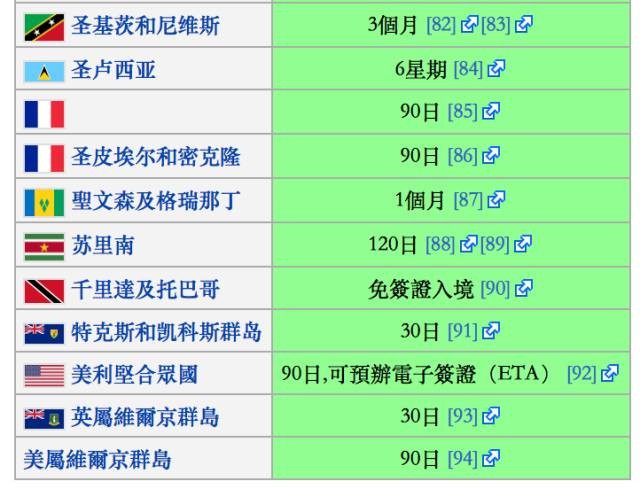Open the 美利堅合眾國 link

[134, 375]
